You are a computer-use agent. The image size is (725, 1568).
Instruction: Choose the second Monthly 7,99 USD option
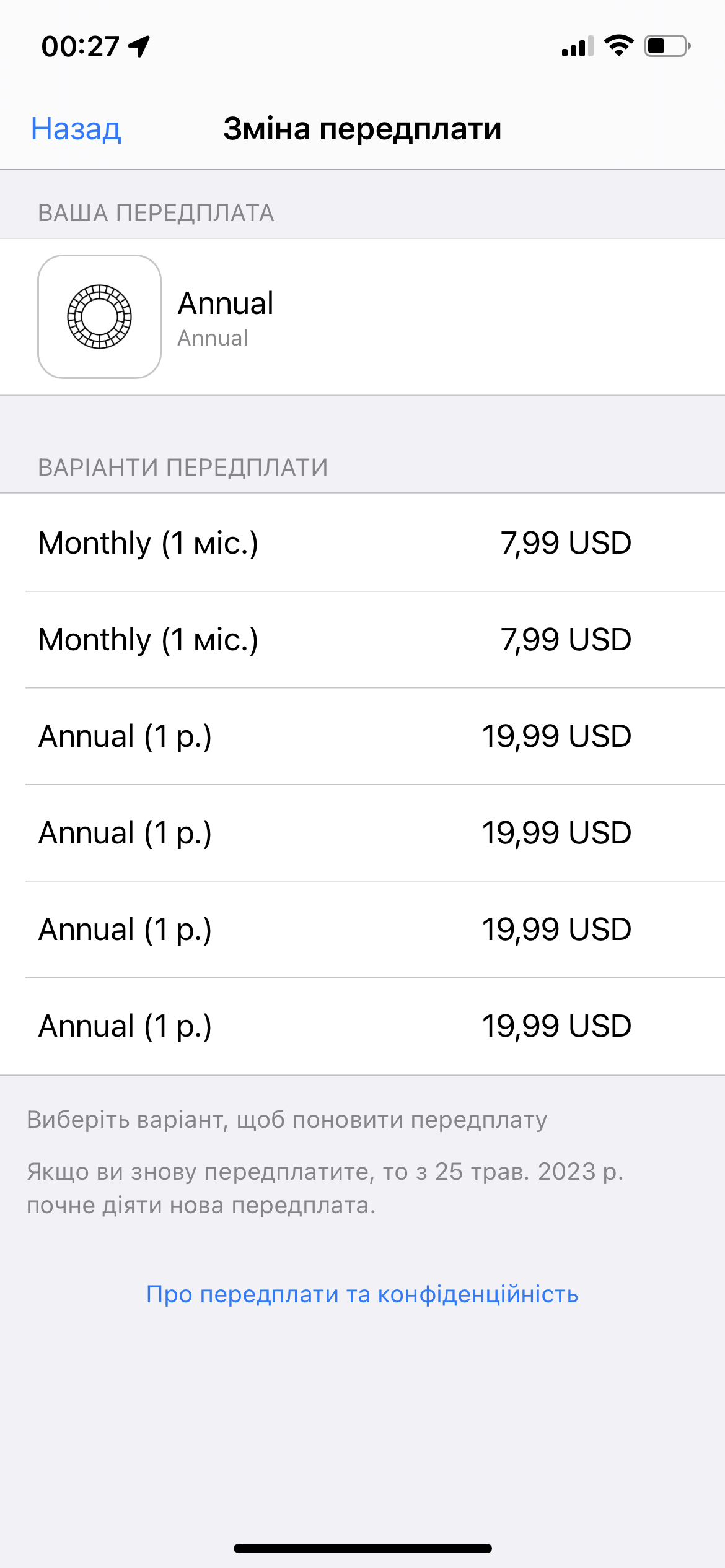362,639
